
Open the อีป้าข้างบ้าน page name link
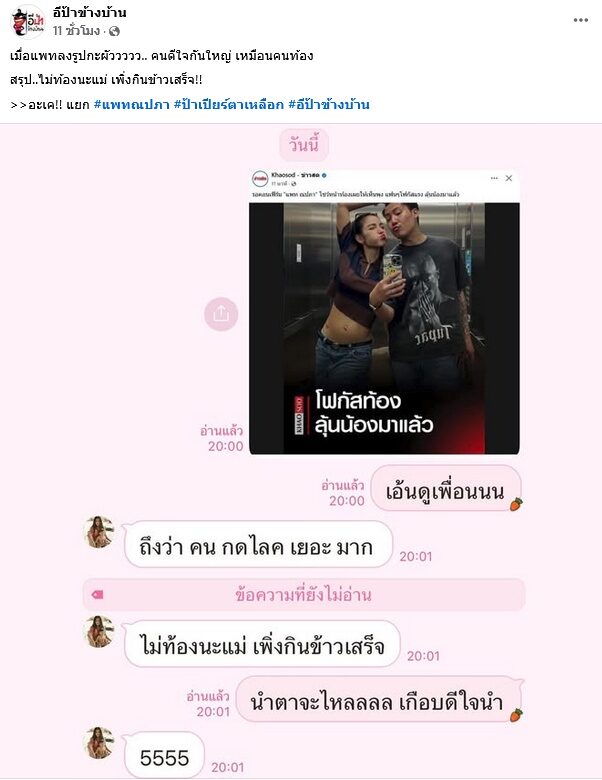(x=89, y=13)
